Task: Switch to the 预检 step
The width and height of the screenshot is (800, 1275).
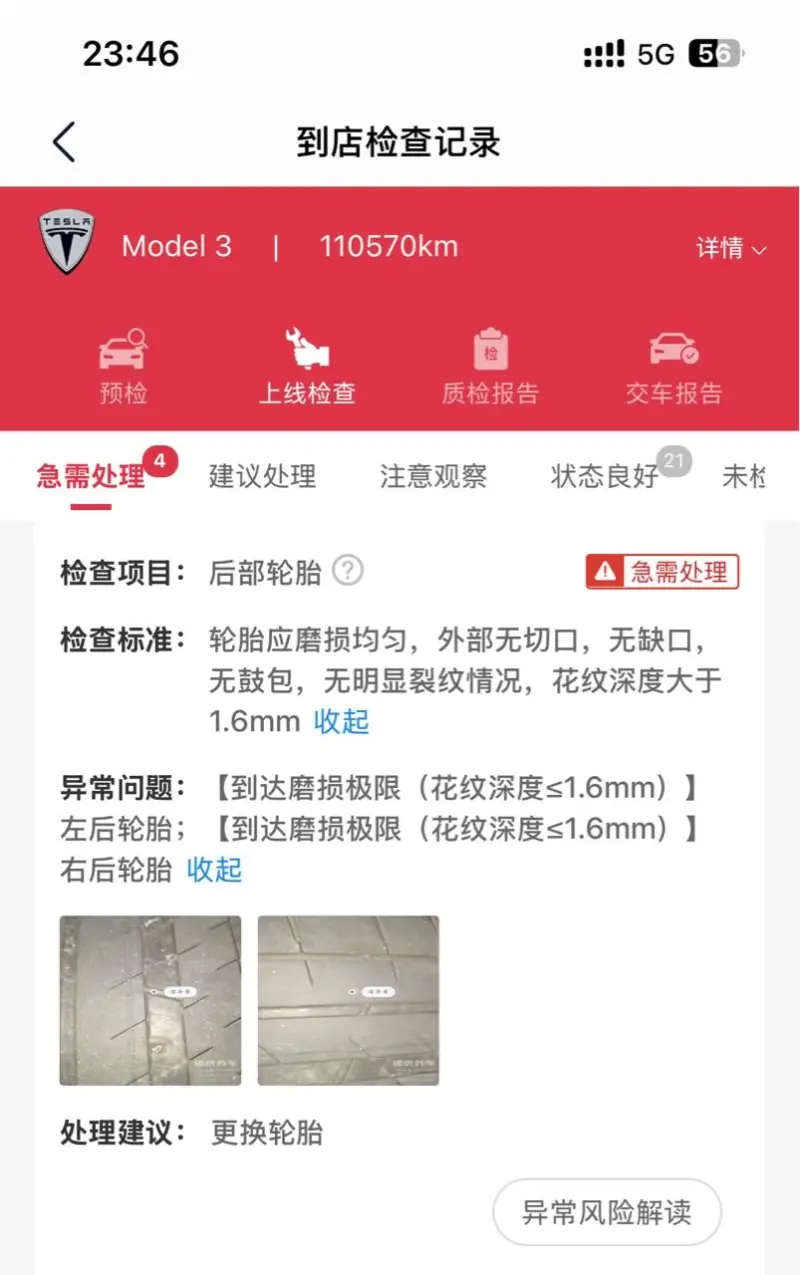Action: pos(123,367)
